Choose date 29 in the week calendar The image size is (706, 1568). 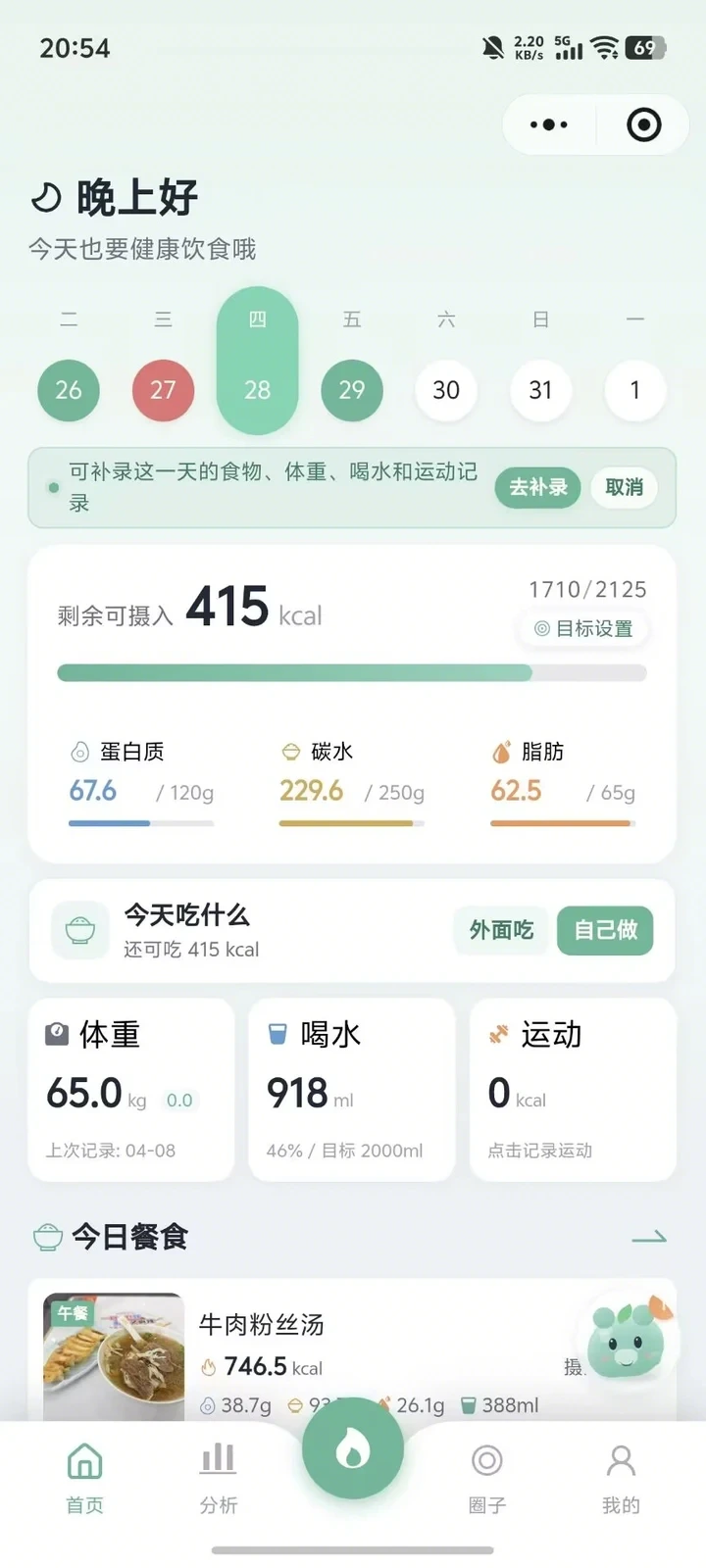[352, 390]
